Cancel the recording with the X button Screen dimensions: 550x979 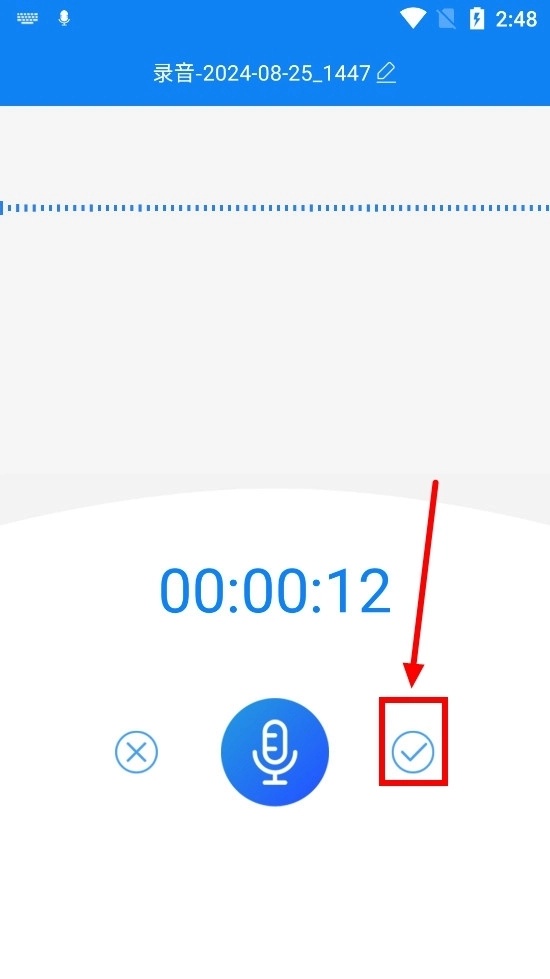point(136,752)
